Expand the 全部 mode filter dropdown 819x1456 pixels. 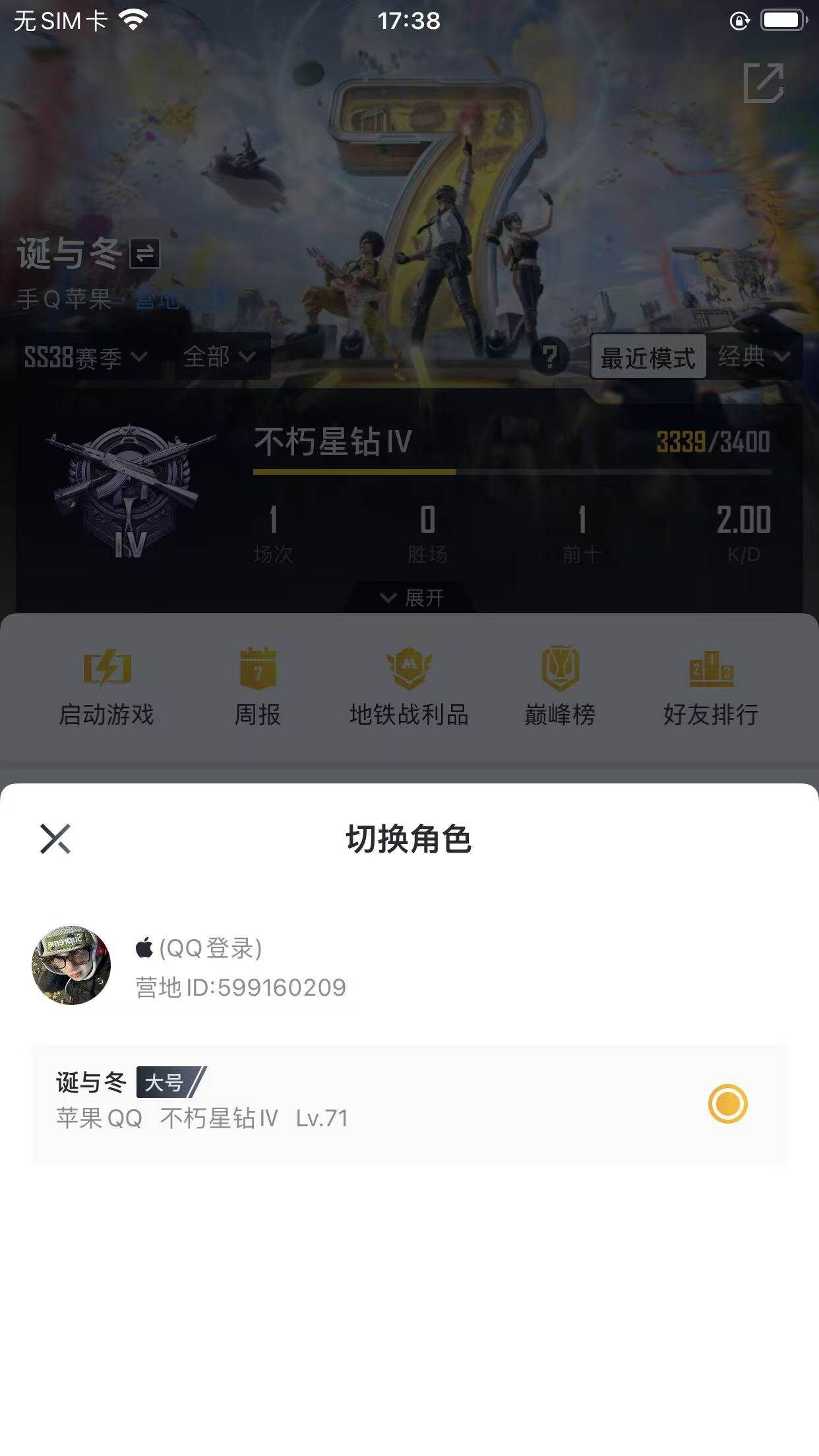[220, 357]
